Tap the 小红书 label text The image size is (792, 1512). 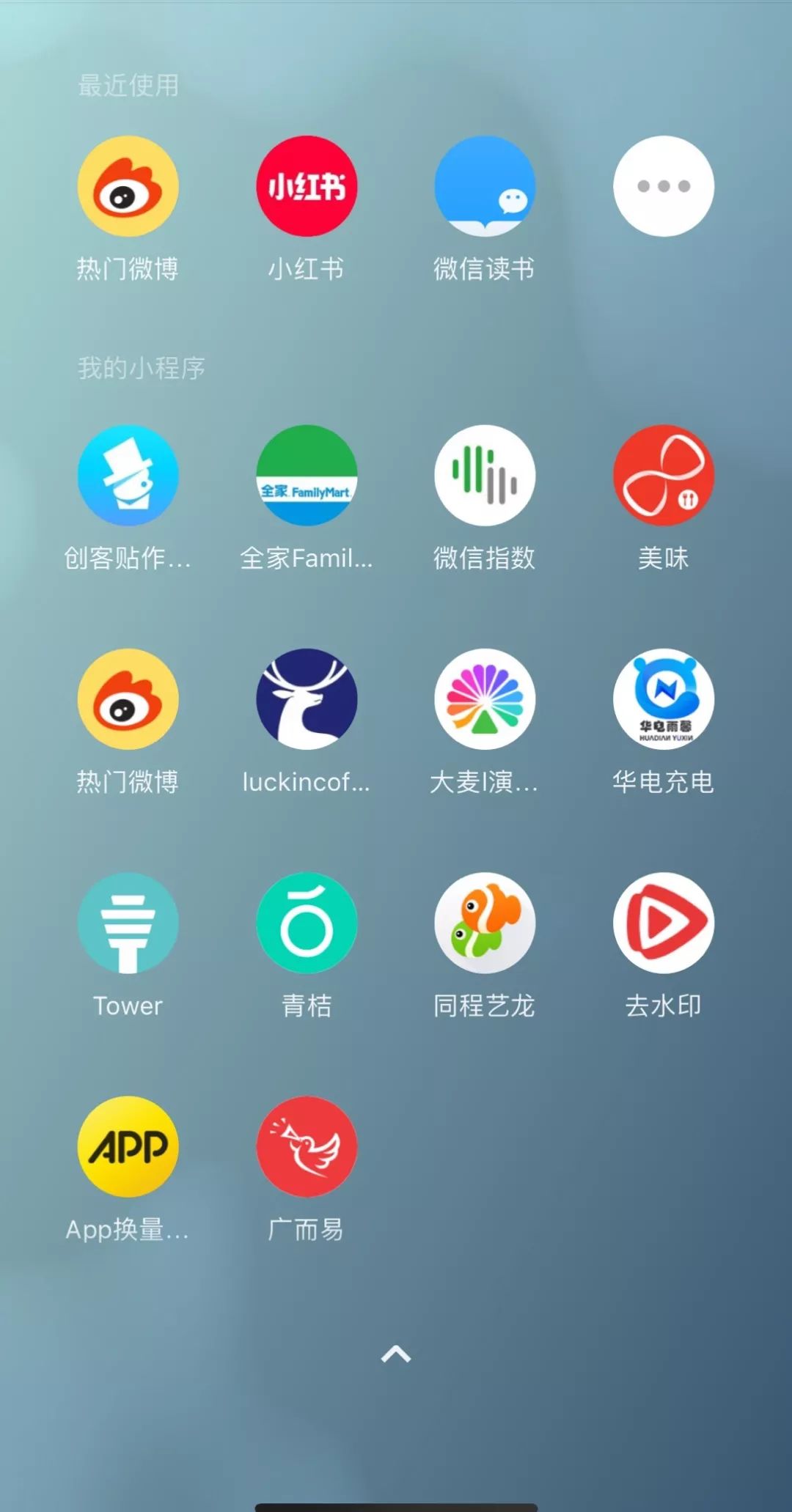pos(306,268)
